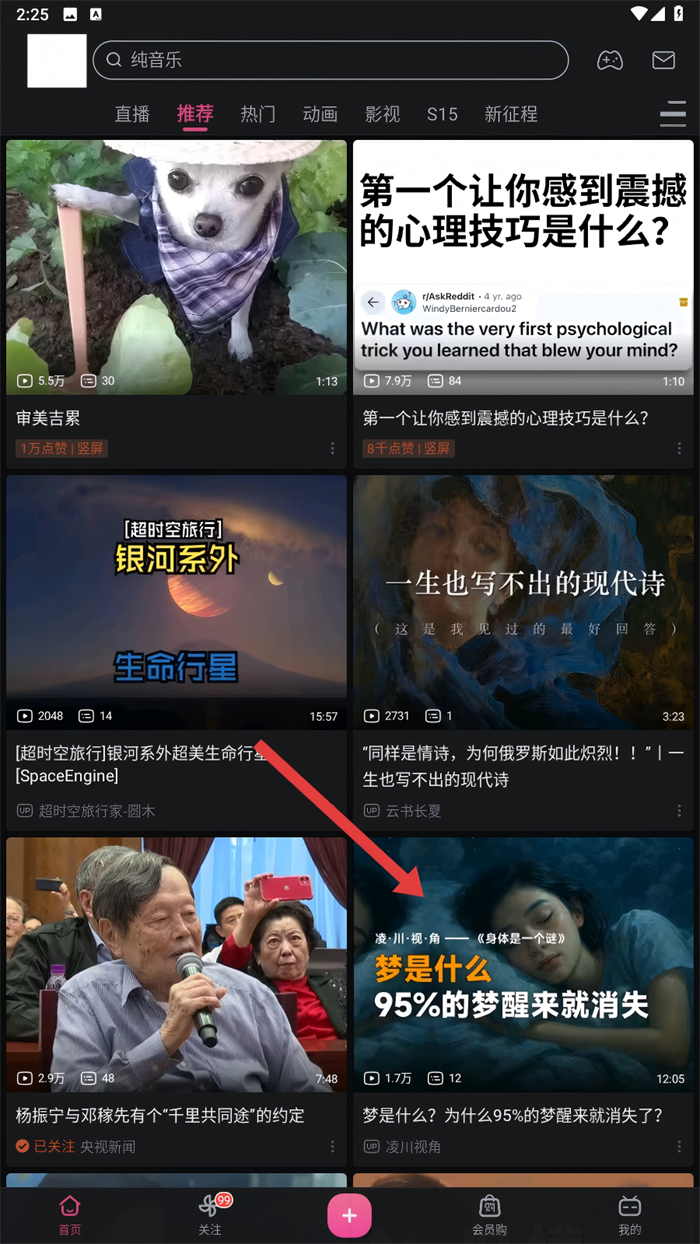This screenshot has width=700, height=1244.
Task: Open the channel list menu icon
Action: (673, 114)
